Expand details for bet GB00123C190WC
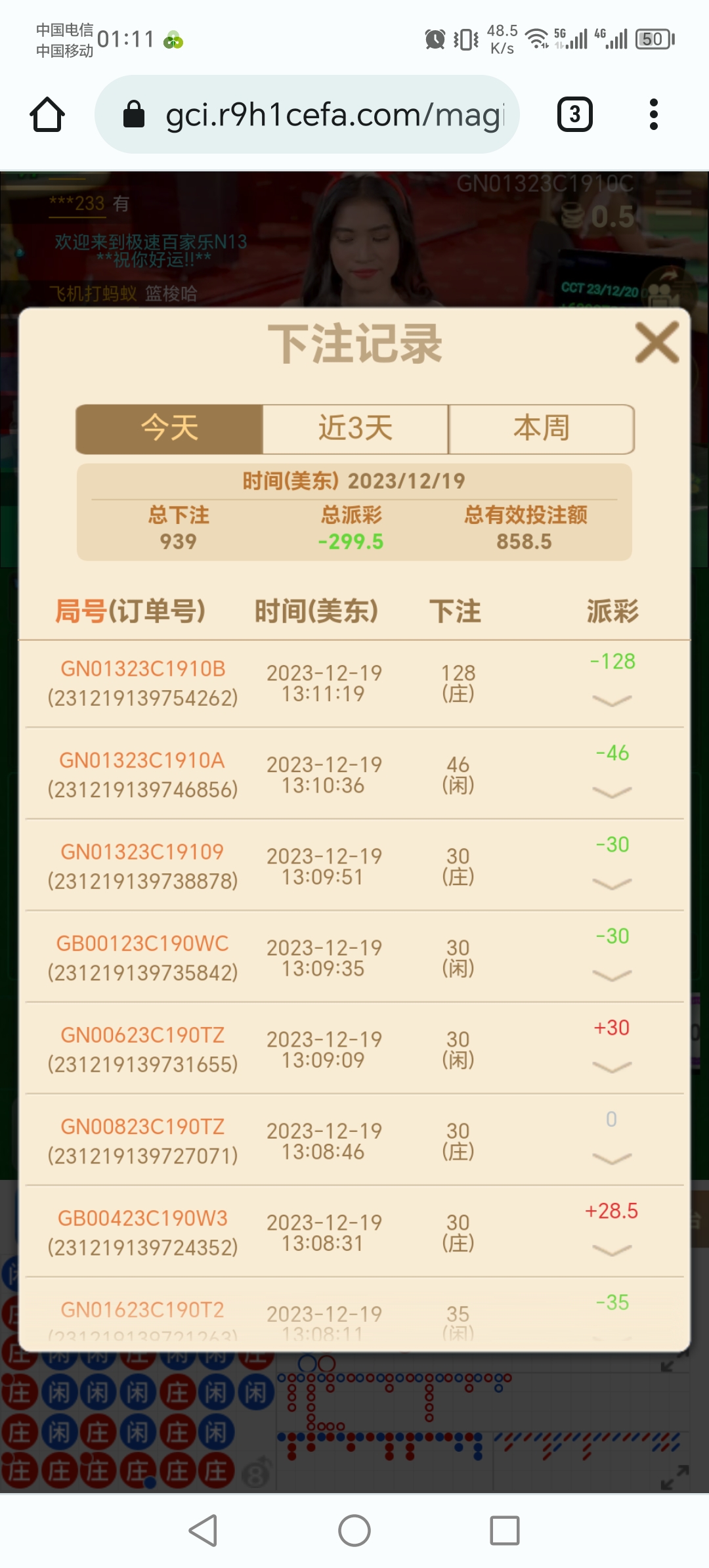Screen dimensions: 709x1568 click(x=611, y=976)
